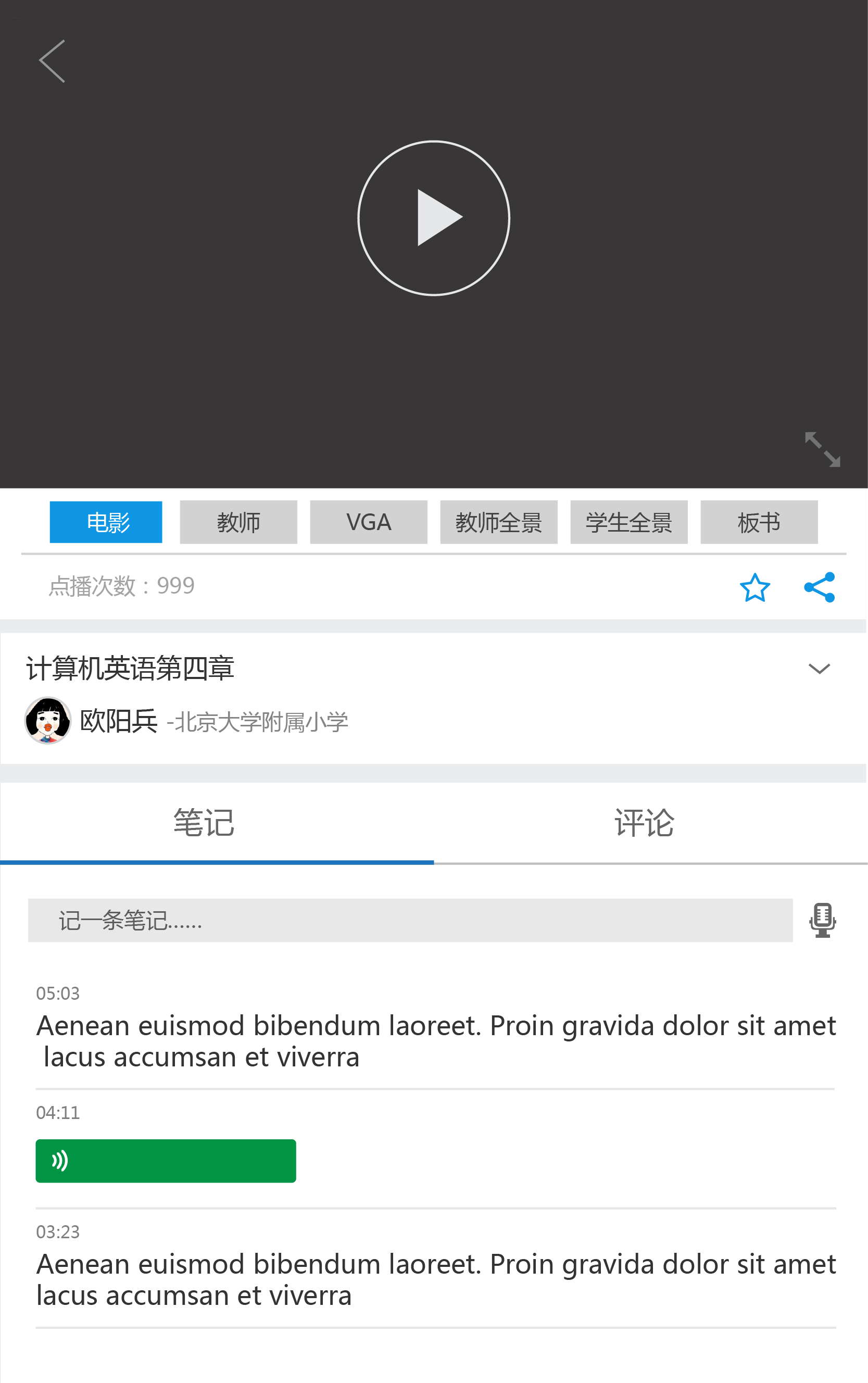The height and width of the screenshot is (1383, 868).
Task: Select the 电影 view
Action: pos(106,522)
